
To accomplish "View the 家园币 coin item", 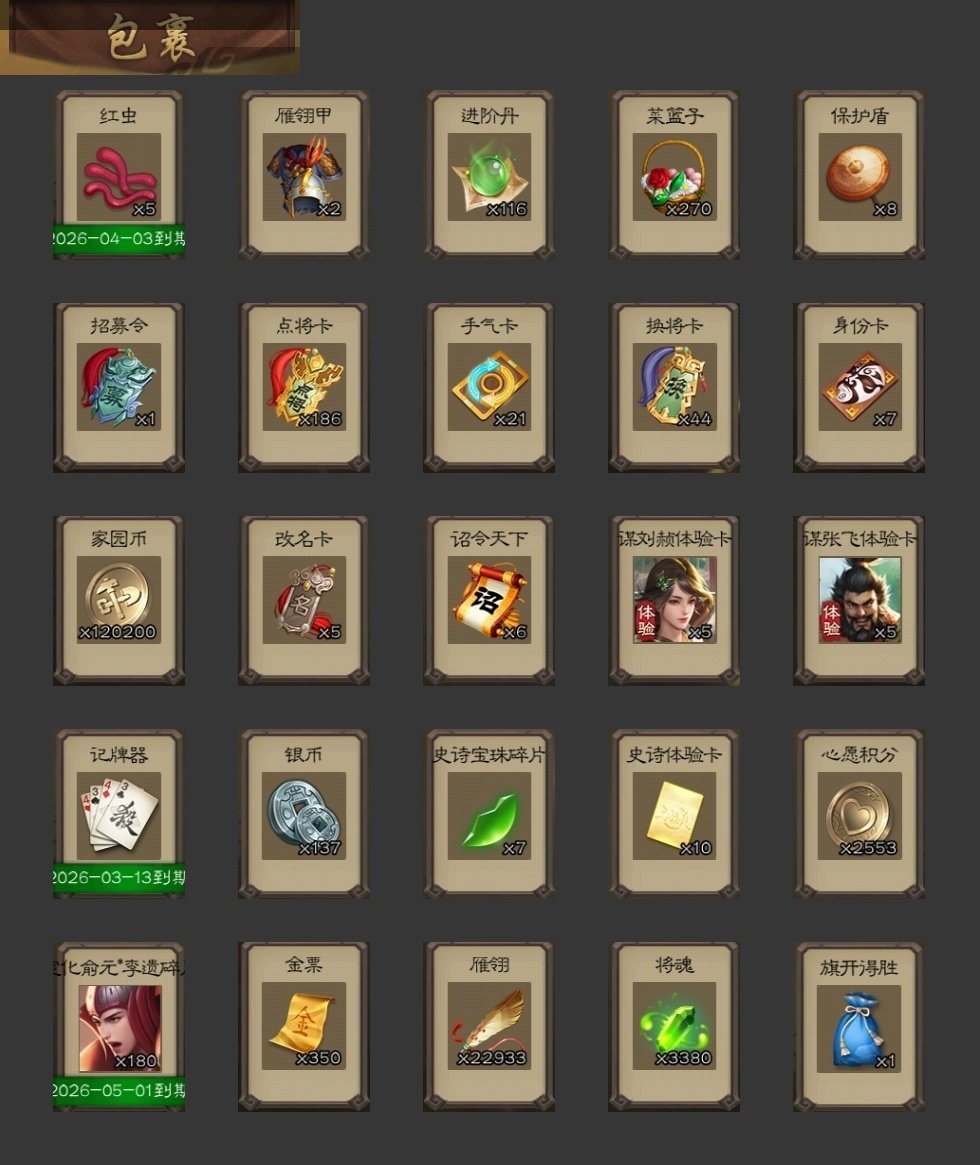I will tap(118, 600).
